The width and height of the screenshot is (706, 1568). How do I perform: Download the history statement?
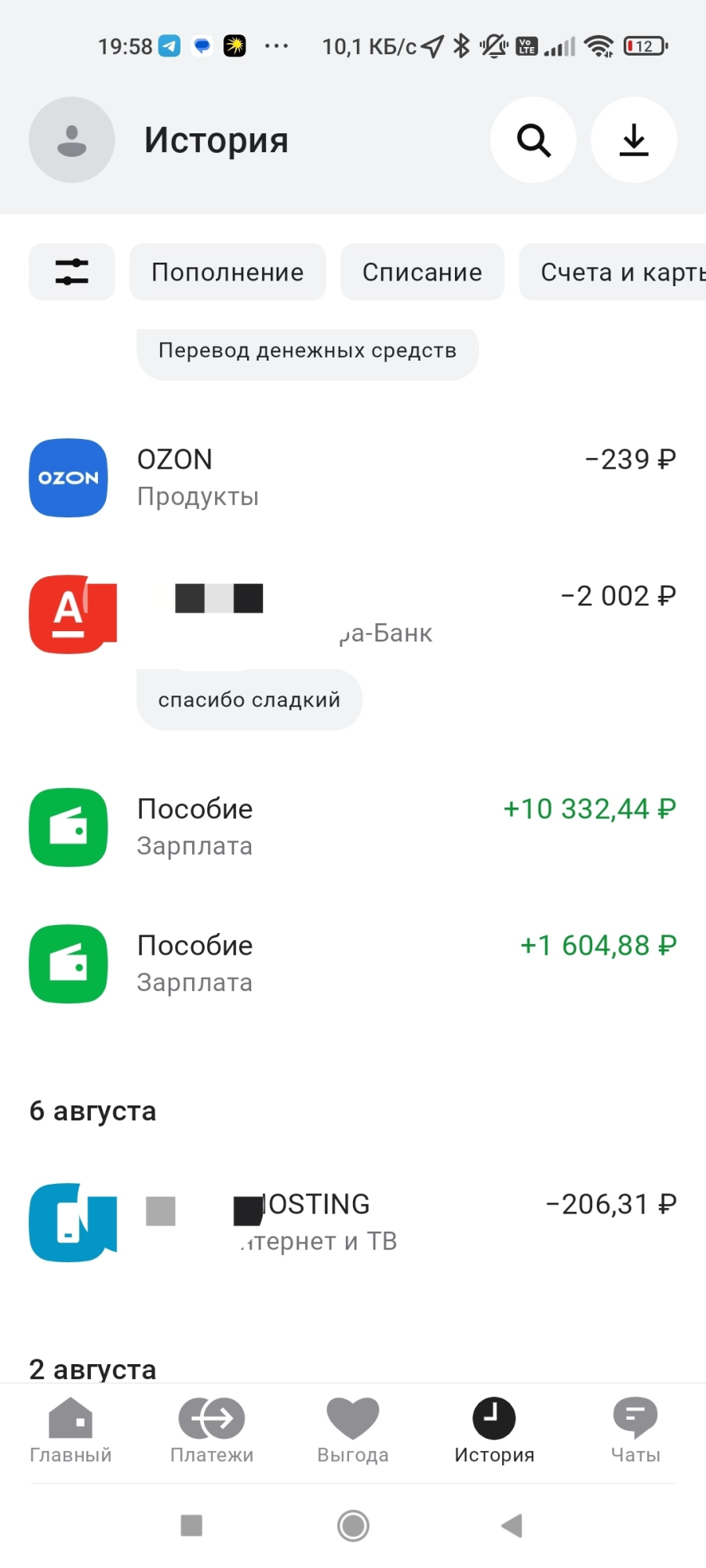tap(633, 140)
